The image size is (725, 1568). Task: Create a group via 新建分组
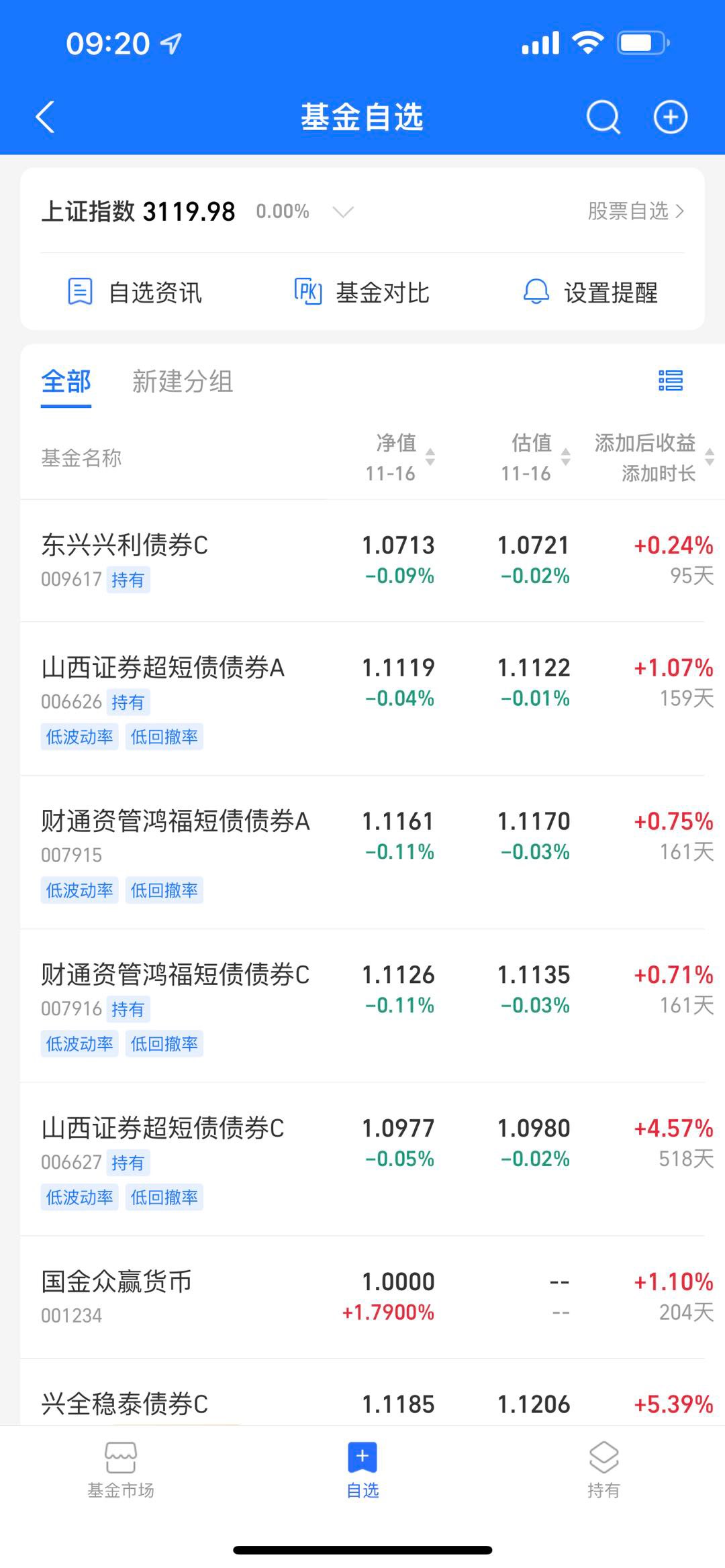[183, 382]
